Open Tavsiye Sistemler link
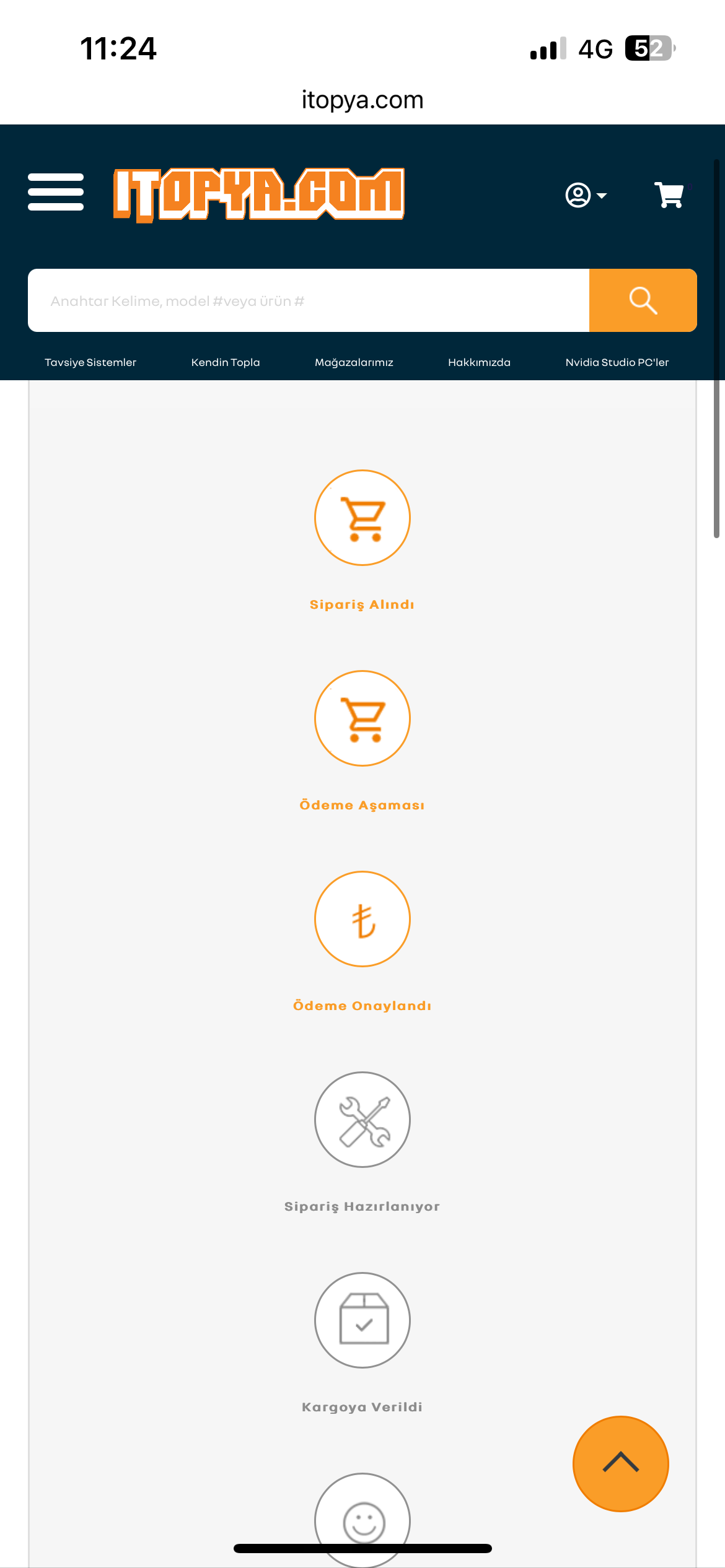Viewport: 725px width, 1568px height. pos(90,362)
